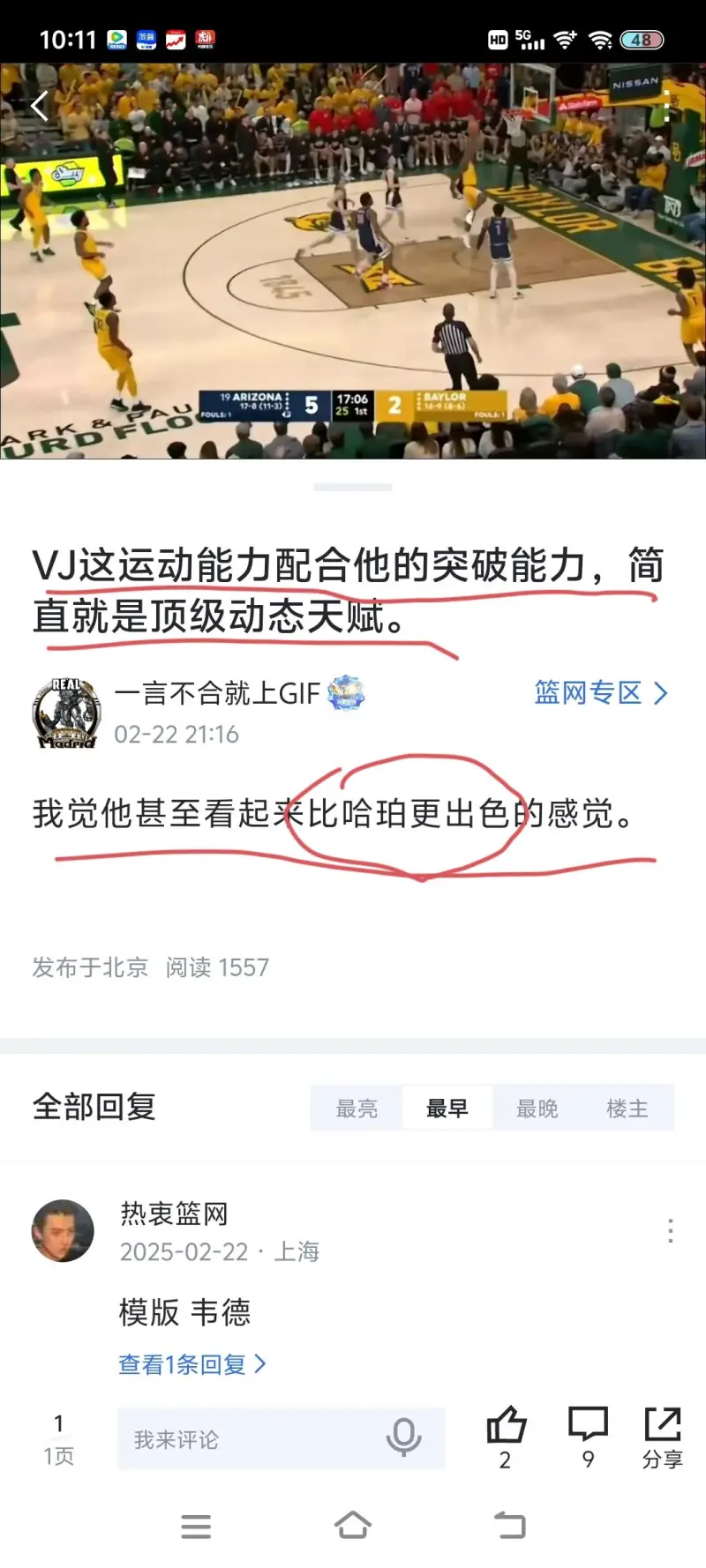Screen dimensions: 706x1568
Task: Expand 查看1条回复 under 热衷篮网's comment
Action: coord(192,1364)
